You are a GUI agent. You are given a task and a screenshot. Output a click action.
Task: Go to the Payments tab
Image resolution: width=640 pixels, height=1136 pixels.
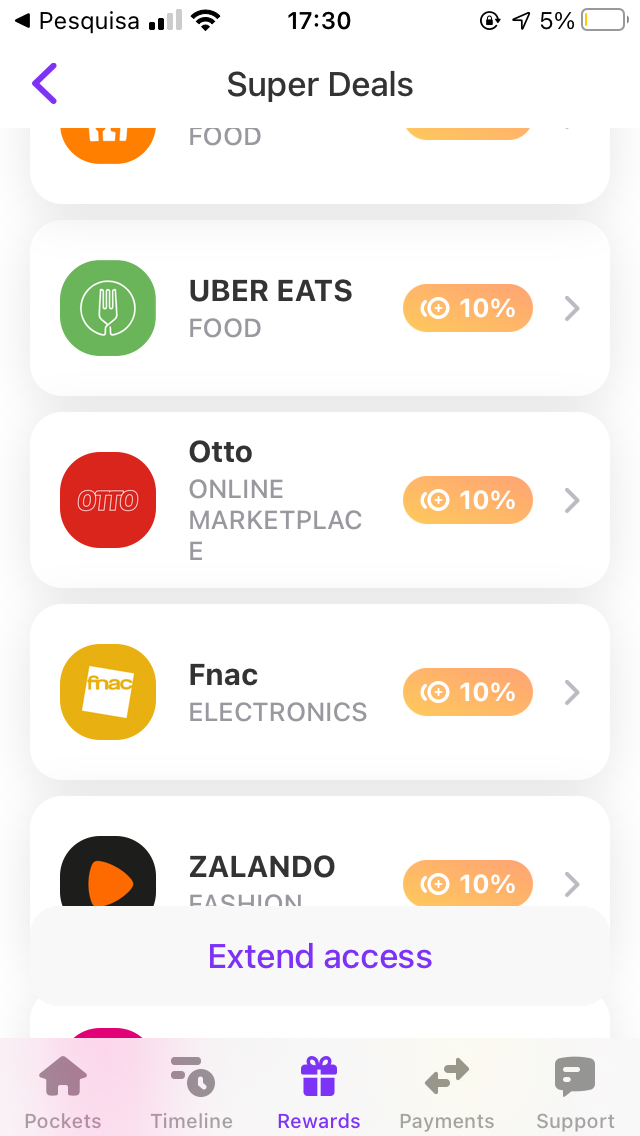(x=447, y=1093)
